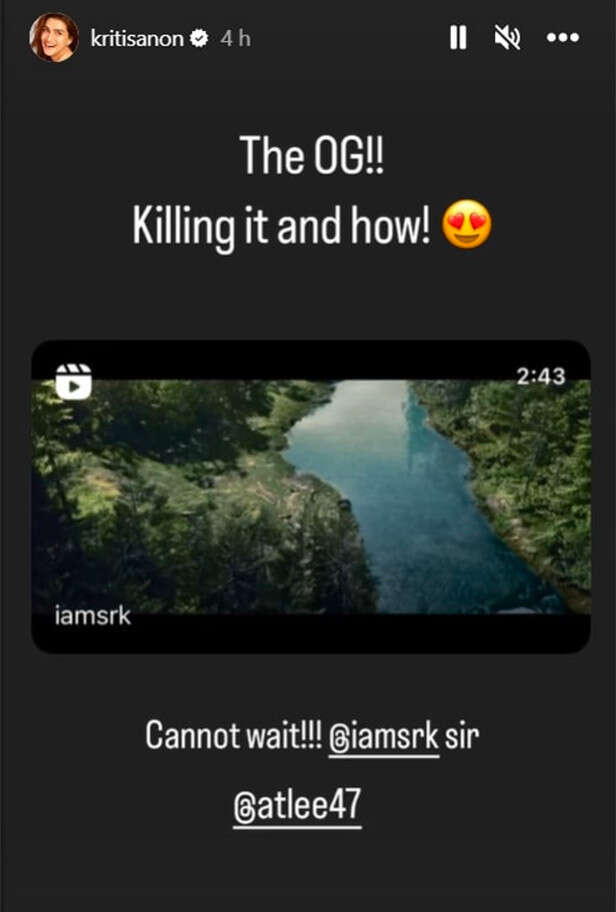Open kritisanon's profile picture
This screenshot has height=912, width=616.
coord(54,38)
